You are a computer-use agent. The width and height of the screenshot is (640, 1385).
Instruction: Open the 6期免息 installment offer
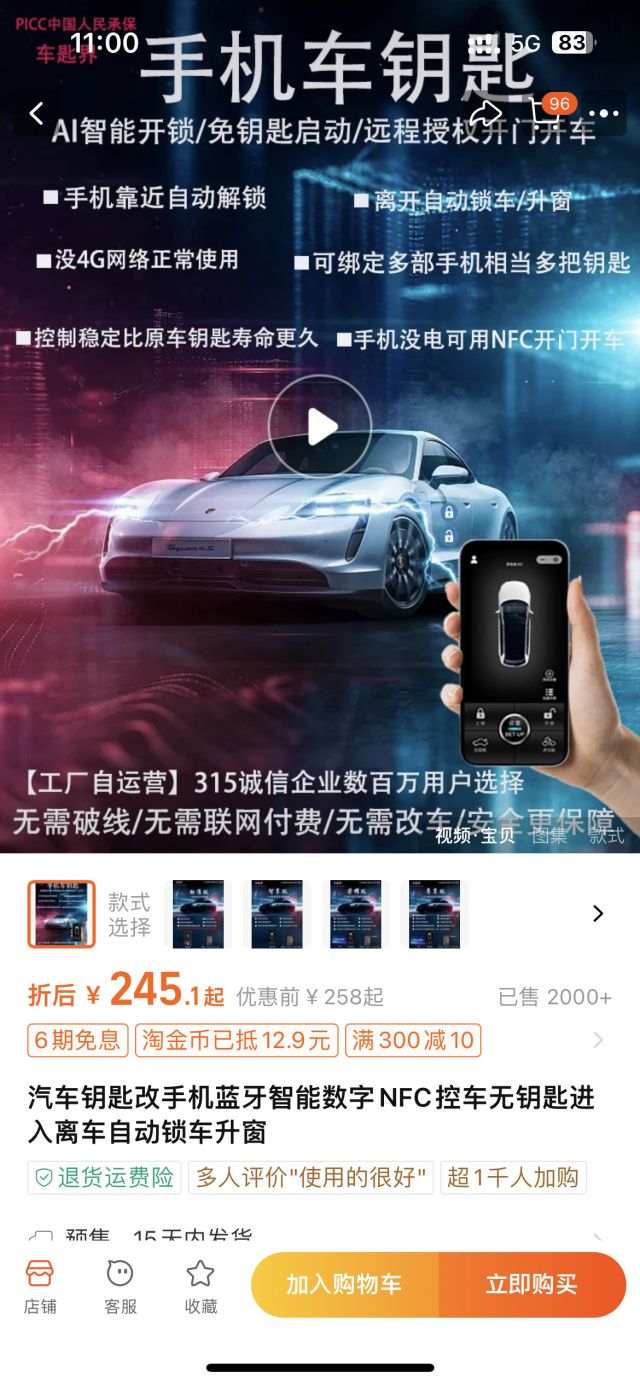77,1040
